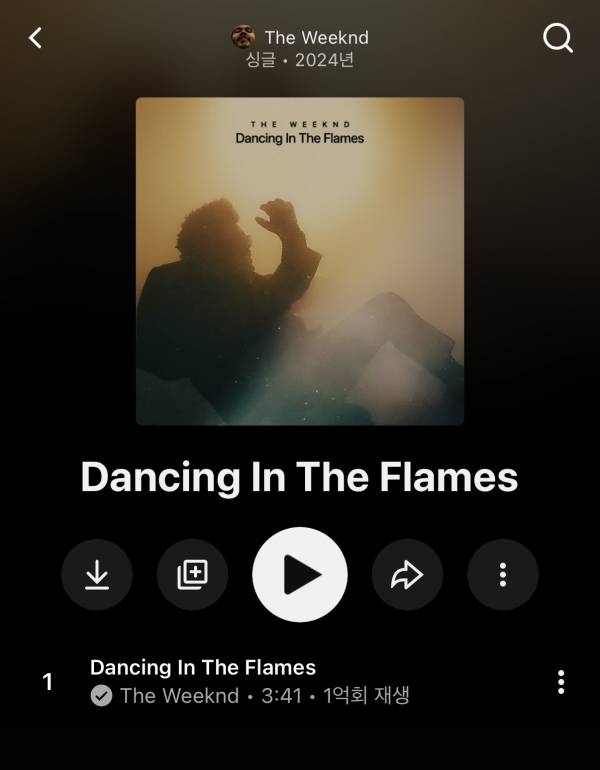Open search with the magnifier icon
This screenshot has height=770, width=600.
pos(557,38)
